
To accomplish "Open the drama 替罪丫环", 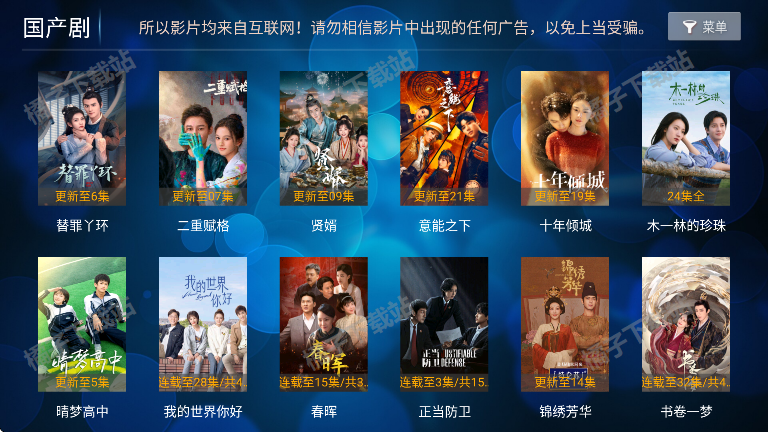I will tap(82, 137).
